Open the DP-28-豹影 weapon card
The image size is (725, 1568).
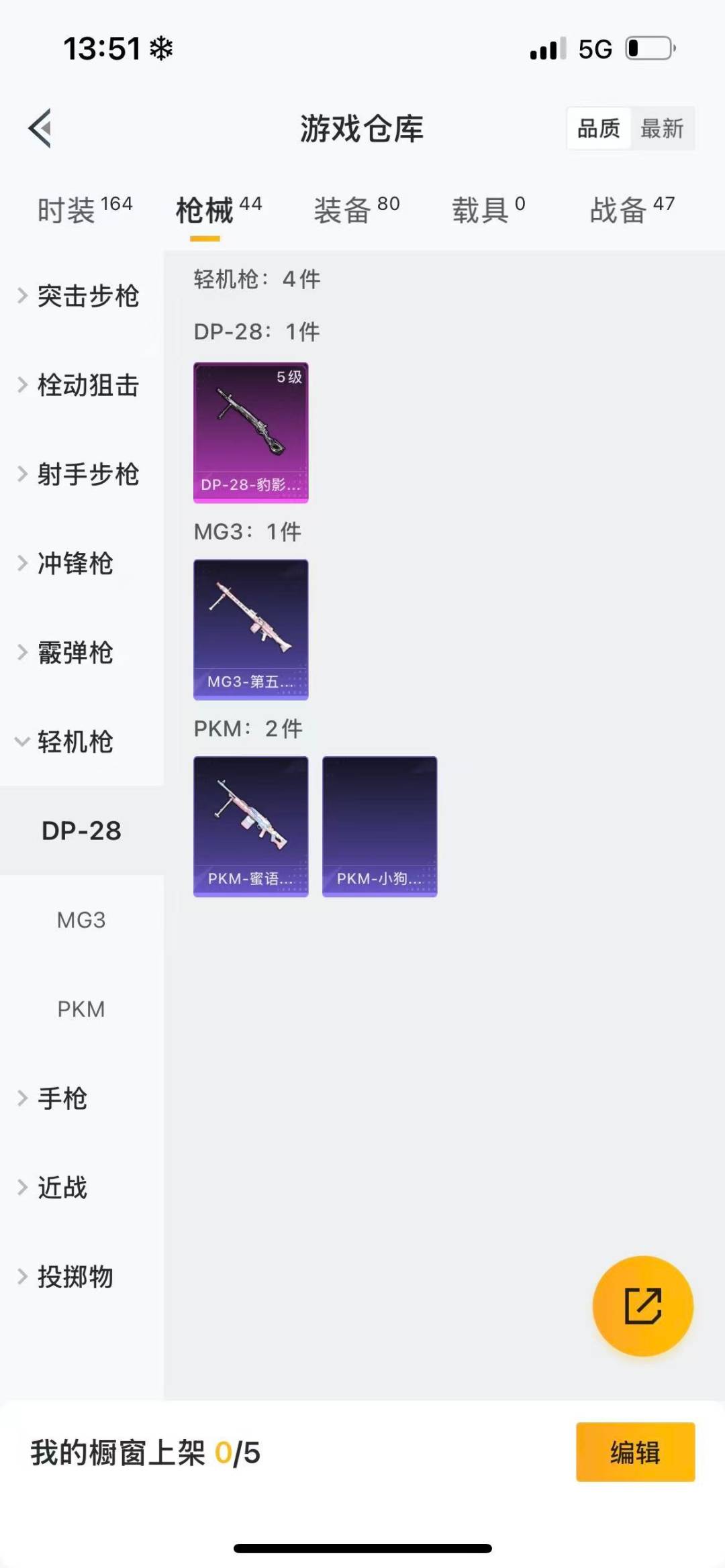(x=251, y=433)
